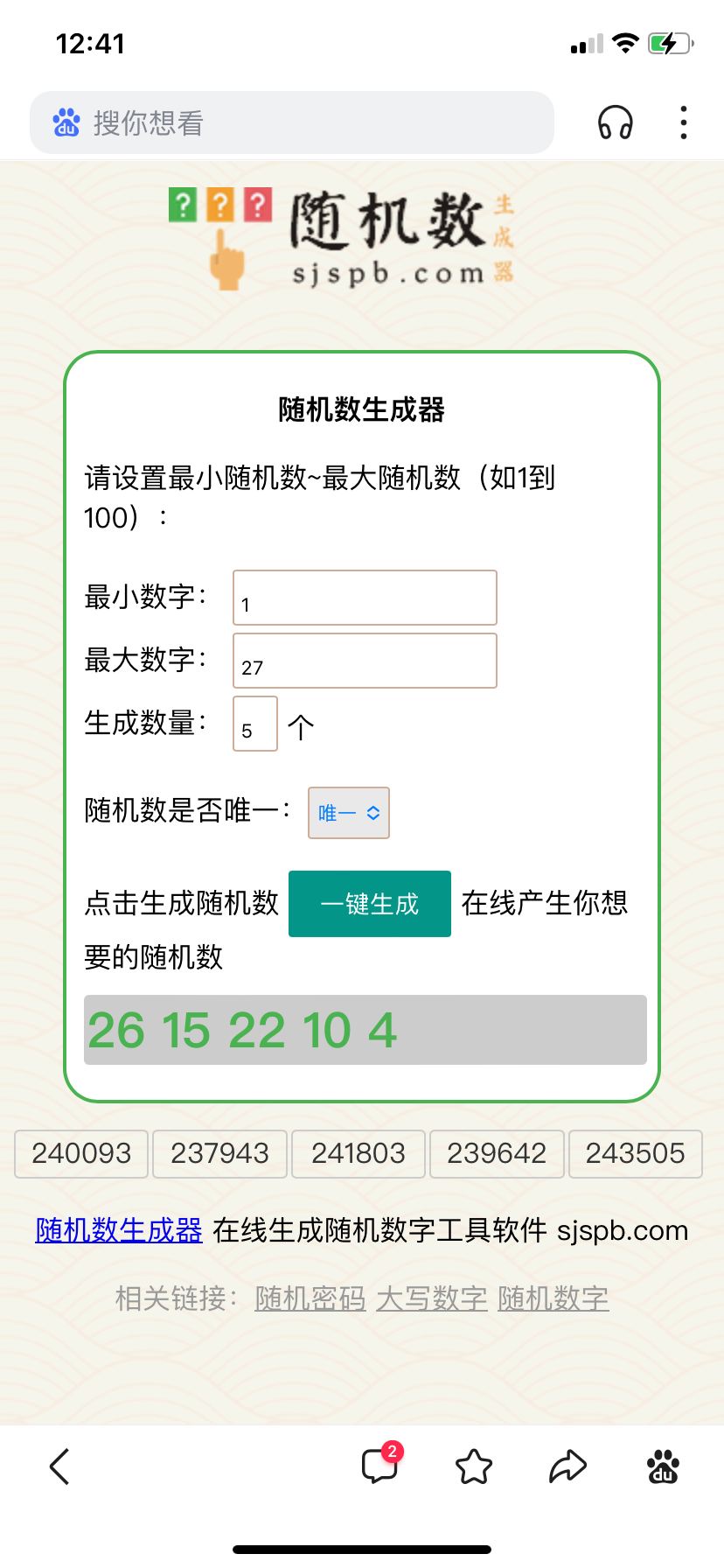Screen dimensions: 724x1568
Task: Open the headphones listen icon
Action: (x=615, y=122)
